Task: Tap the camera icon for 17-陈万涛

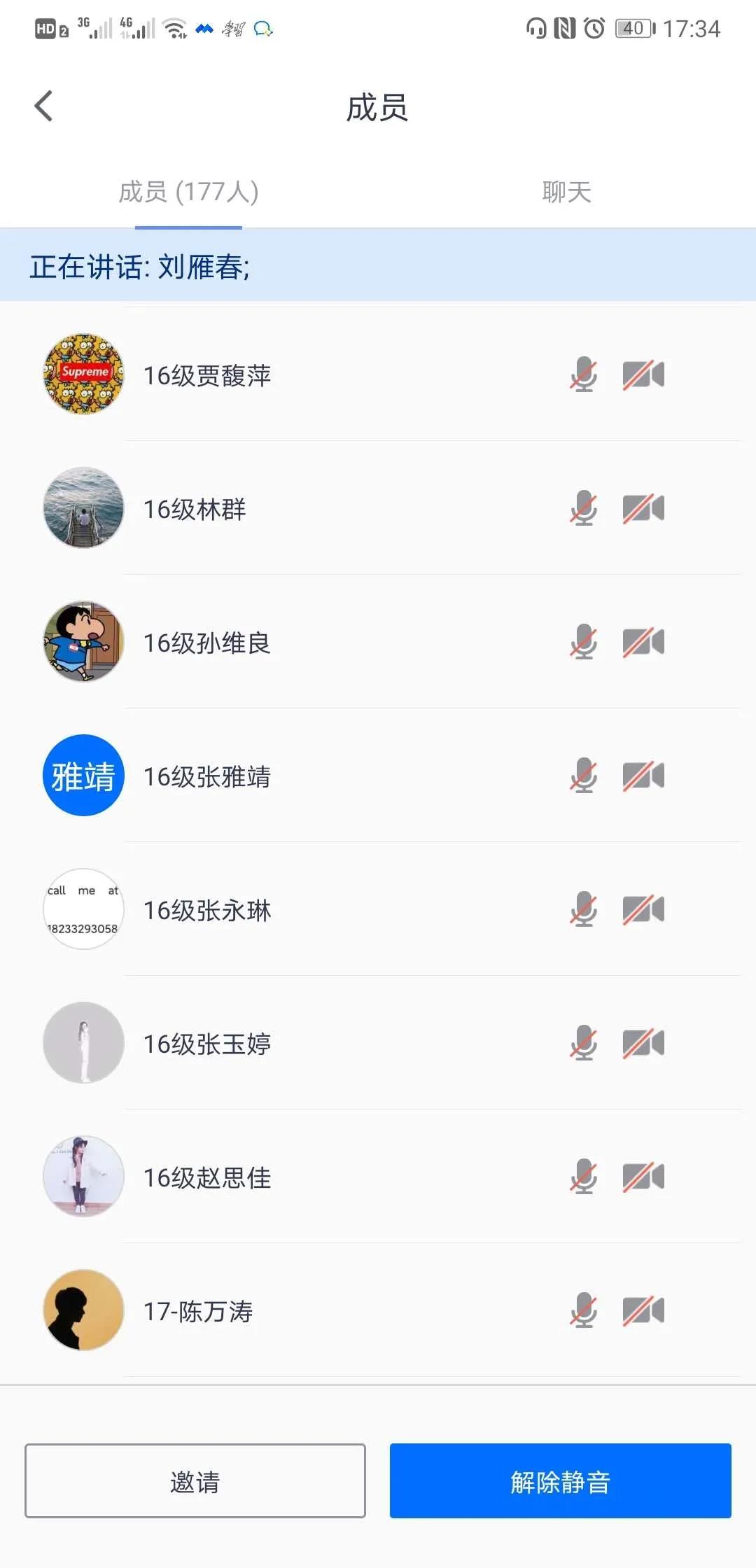Action: tap(643, 1310)
